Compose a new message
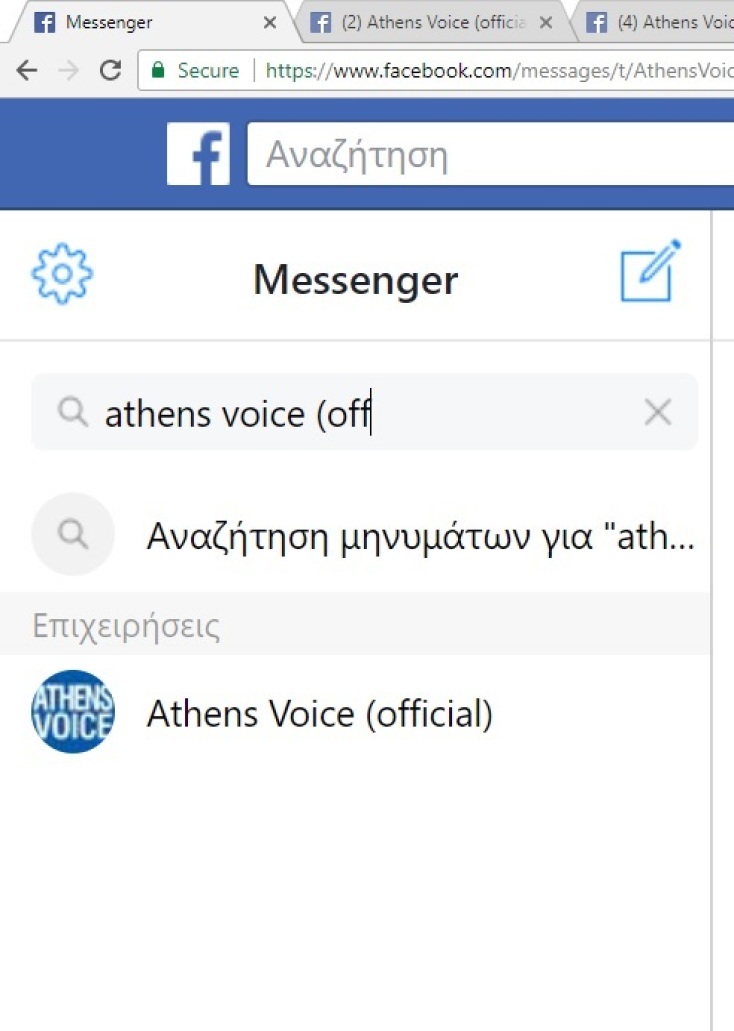Image resolution: width=734 pixels, height=1031 pixels. coord(650,271)
